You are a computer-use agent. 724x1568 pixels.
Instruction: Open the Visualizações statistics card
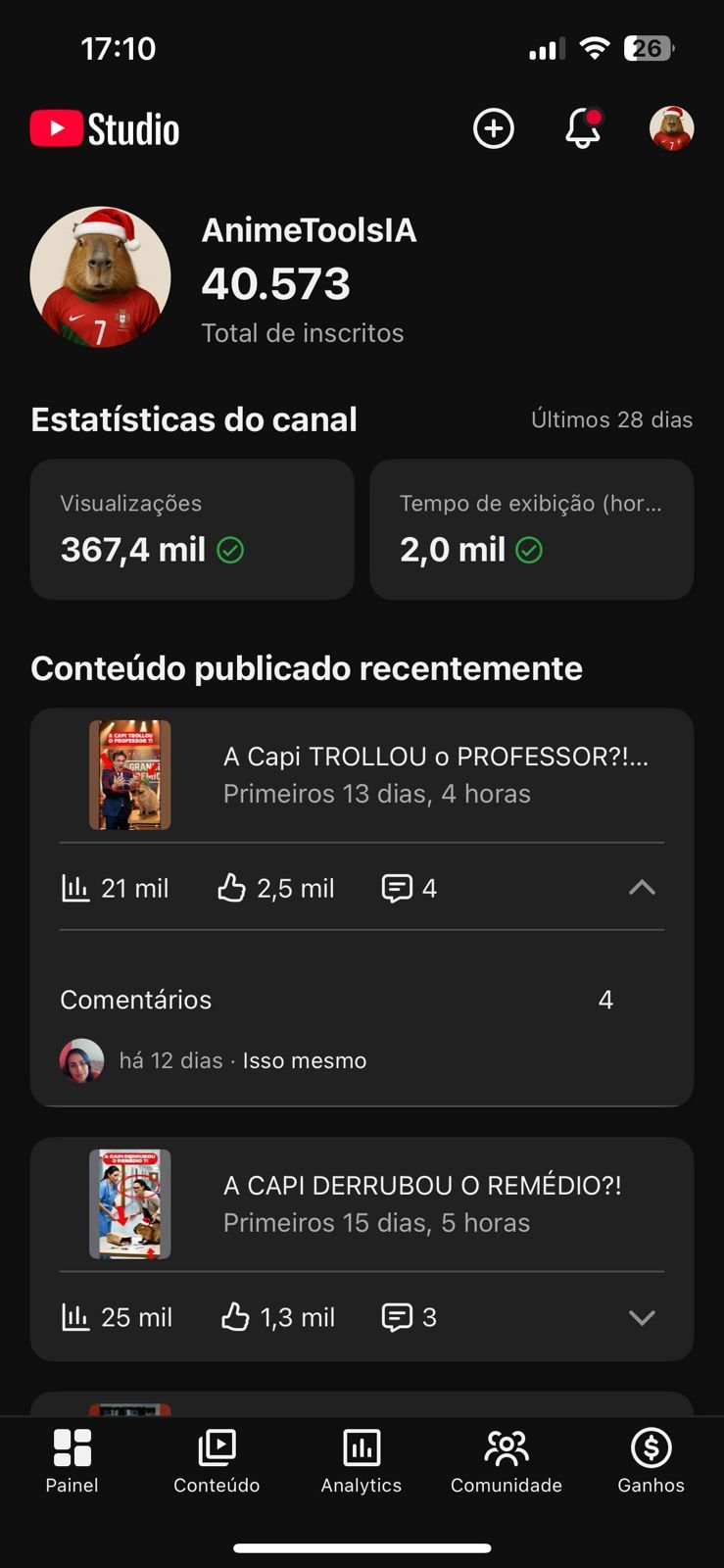(192, 529)
